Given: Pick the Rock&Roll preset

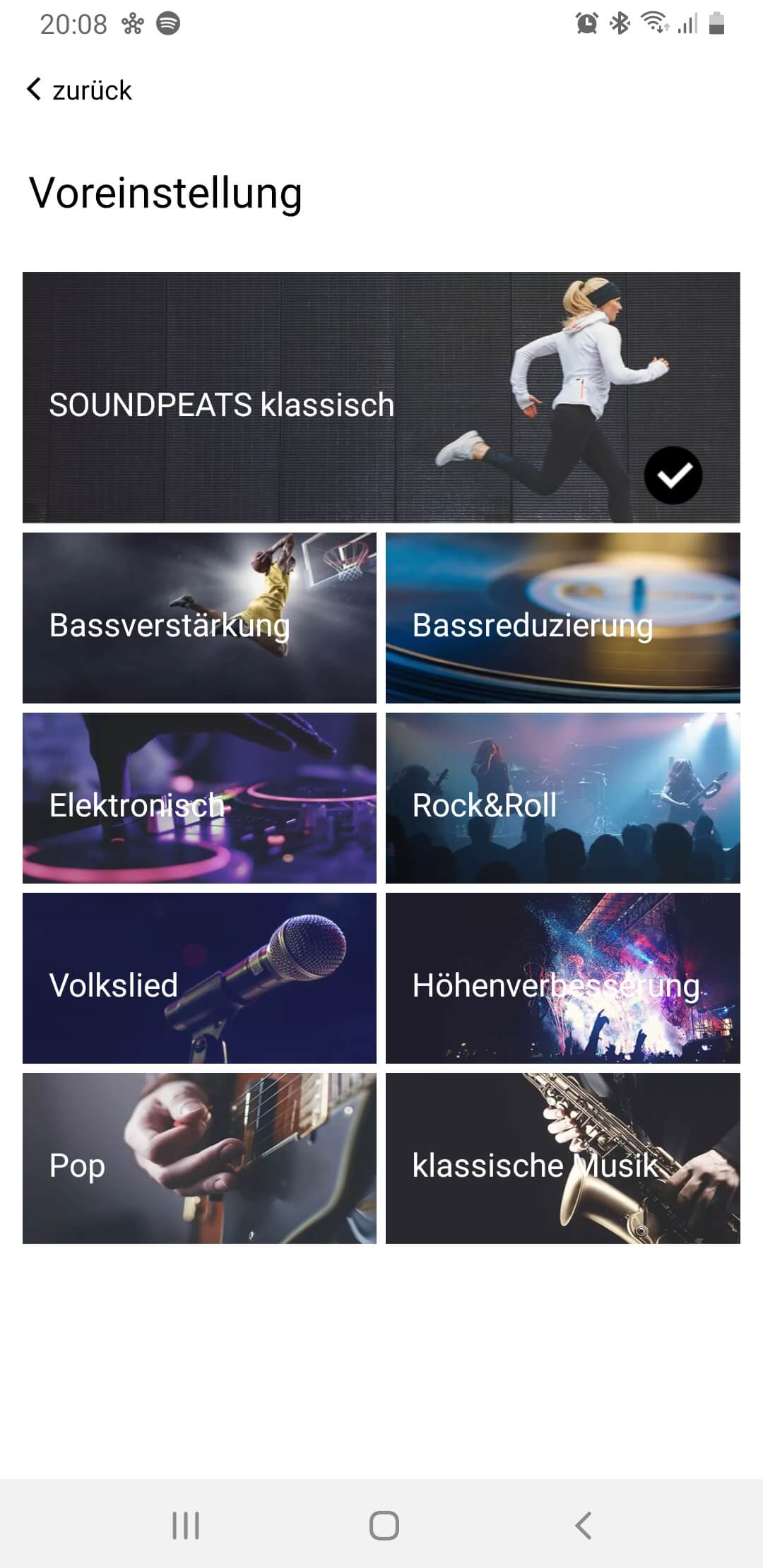Looking at the screenshot, I should pos(562,798).
